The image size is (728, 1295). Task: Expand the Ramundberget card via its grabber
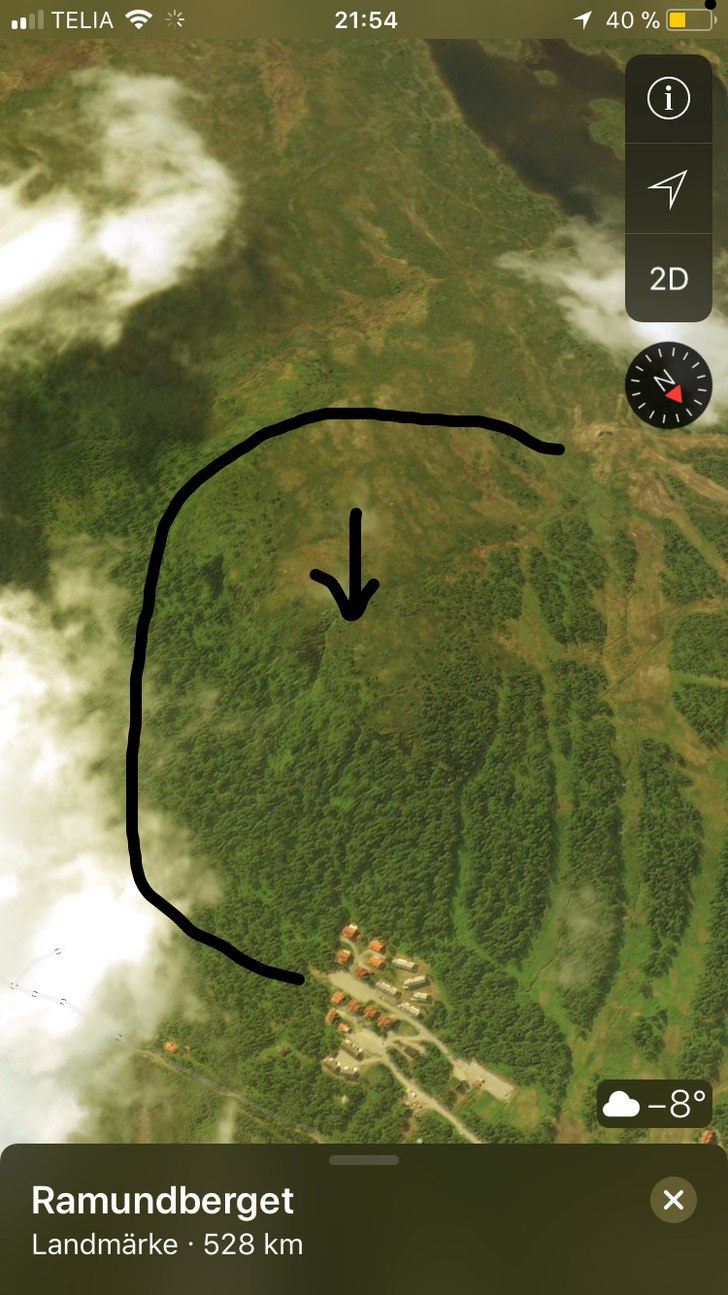coord(364,1160)
